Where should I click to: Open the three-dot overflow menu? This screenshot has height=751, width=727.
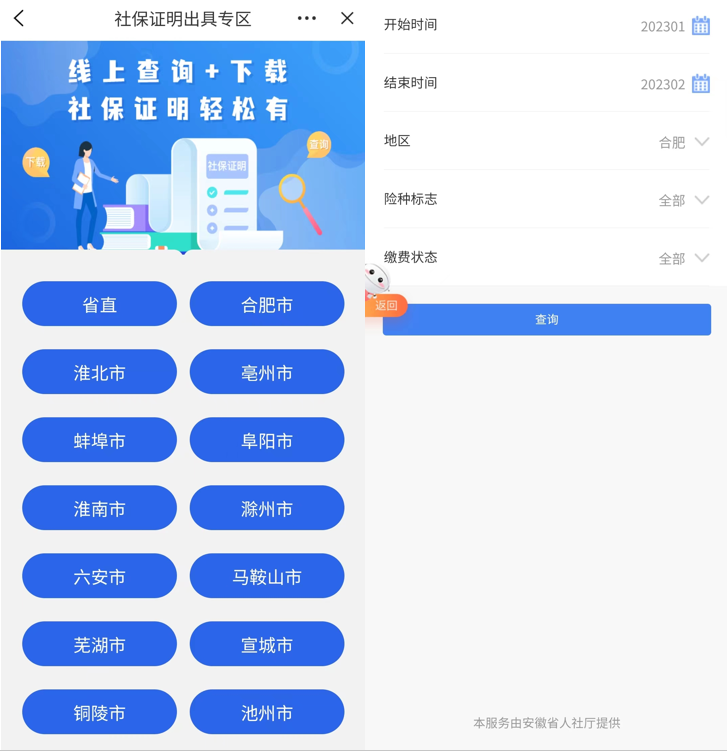click(x=307, y=18)
